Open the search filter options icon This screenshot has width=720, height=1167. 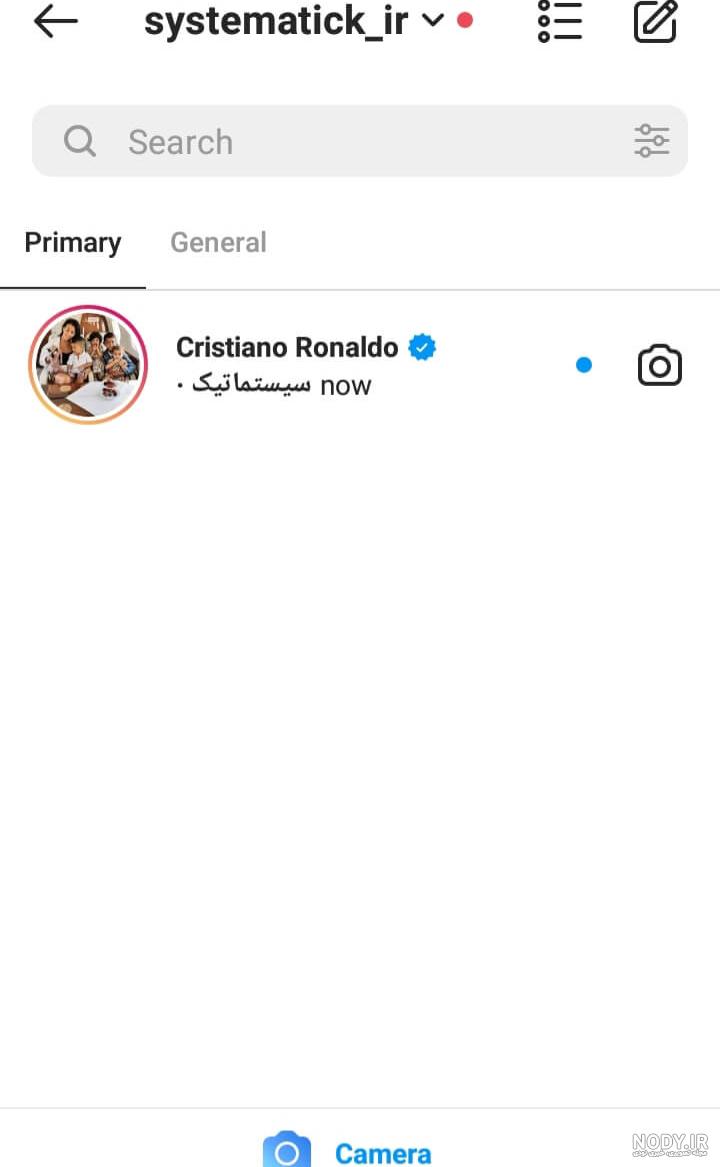tap(651, 141)
